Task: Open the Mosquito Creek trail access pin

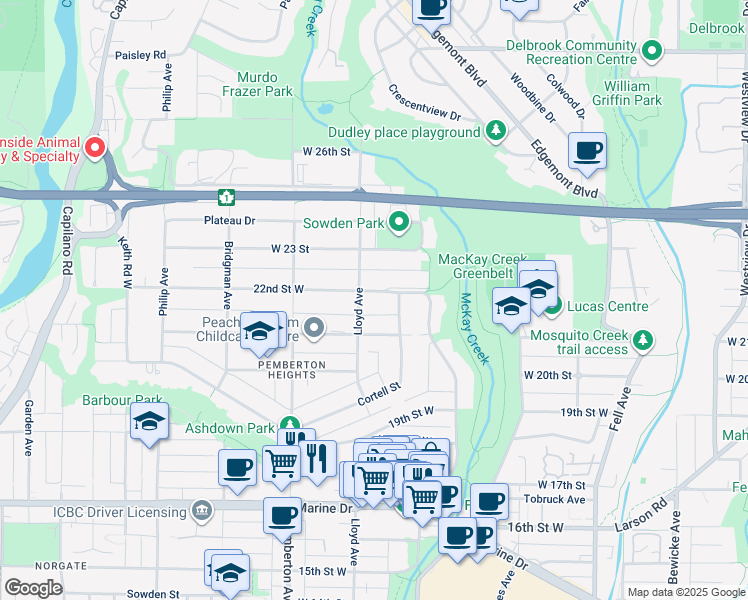Action: [643, 341]
